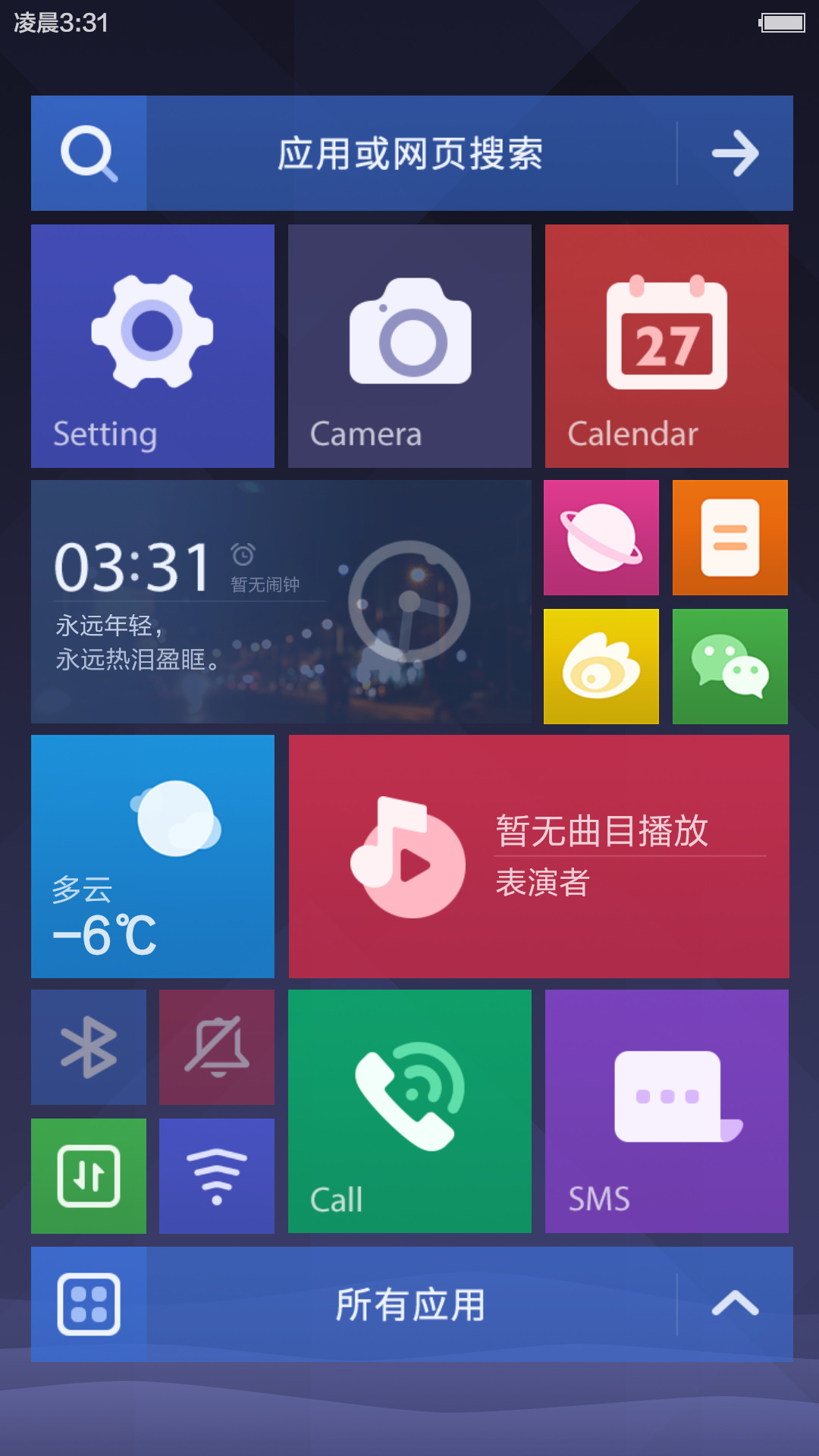The width and height of the screenshot is (819, 1456).
Task: Open the weather tile showing 多云 -6℃
Action: [x=152, y=856]
